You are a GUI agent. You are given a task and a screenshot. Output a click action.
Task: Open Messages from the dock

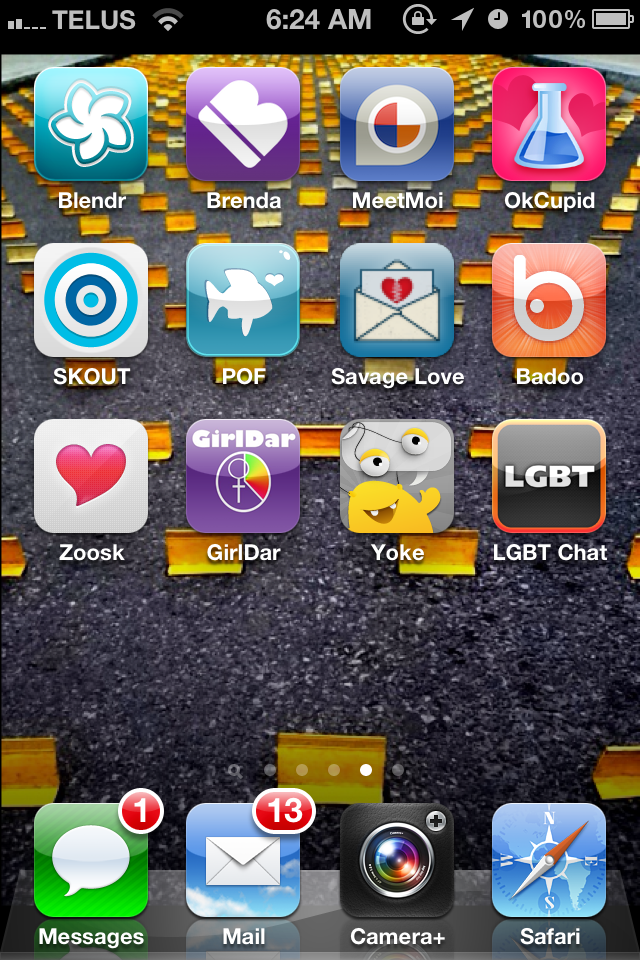click(x=91, y=860)
